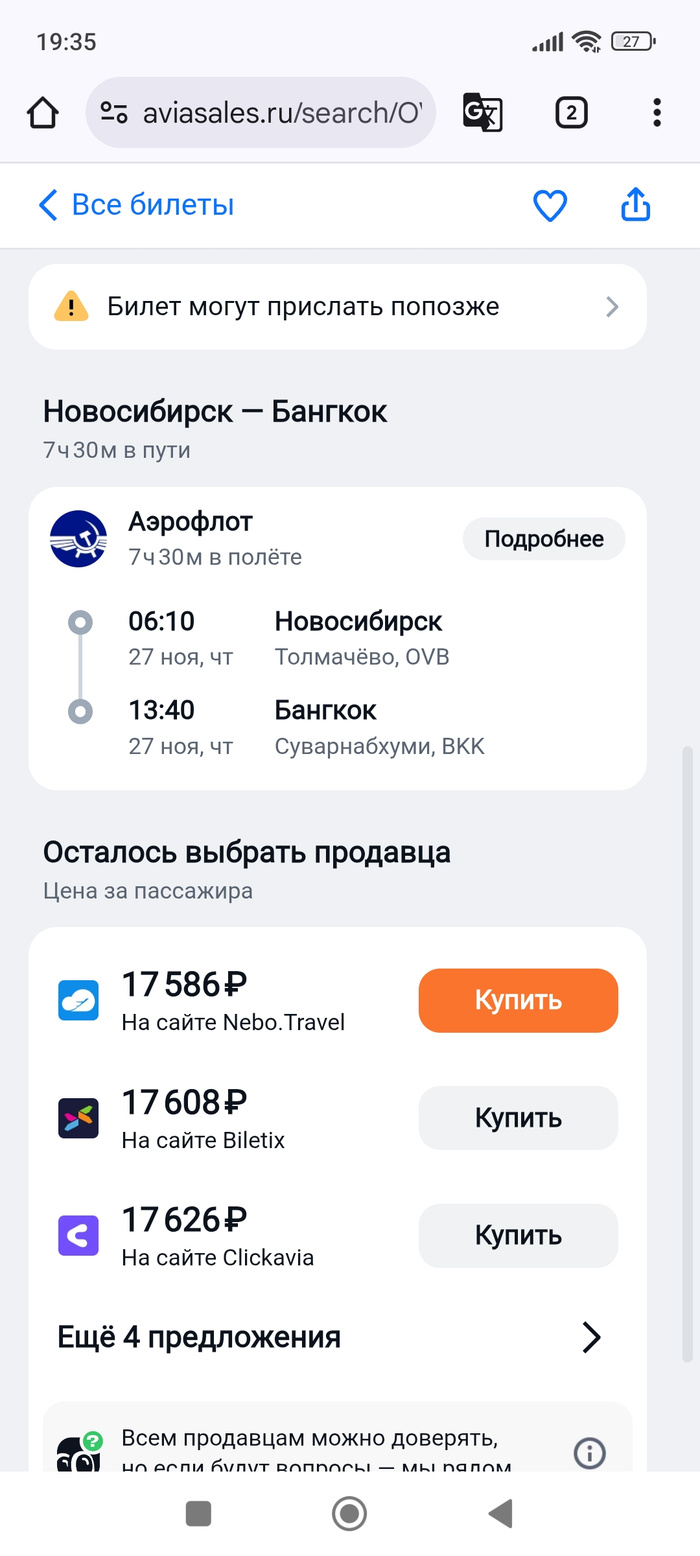Translate the page with the translate icon
700x1556 pixels.
[482, 113]
